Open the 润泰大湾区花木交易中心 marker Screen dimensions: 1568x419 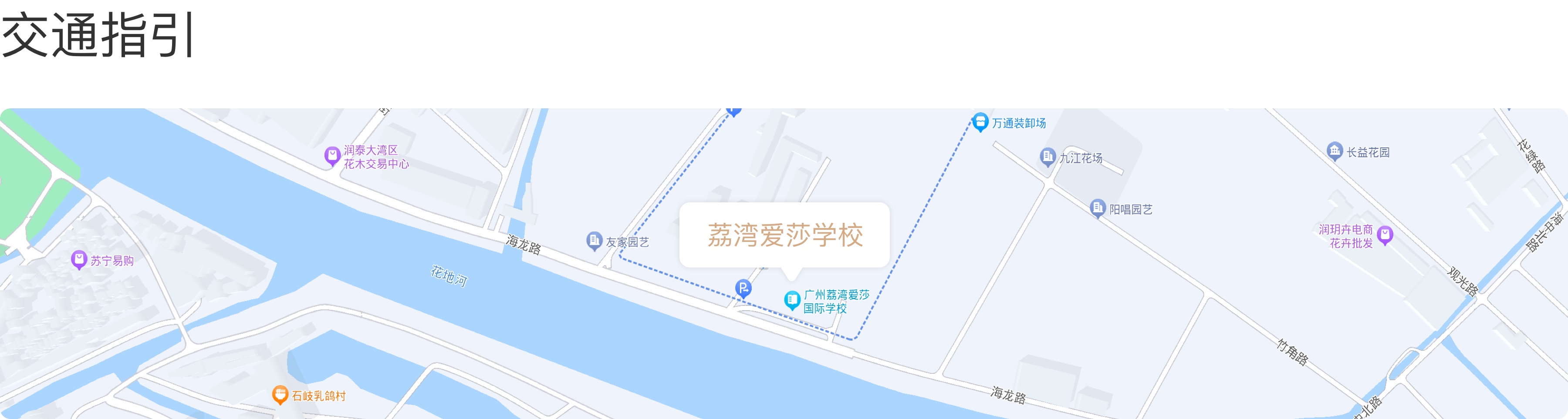(x=332, y=156)
